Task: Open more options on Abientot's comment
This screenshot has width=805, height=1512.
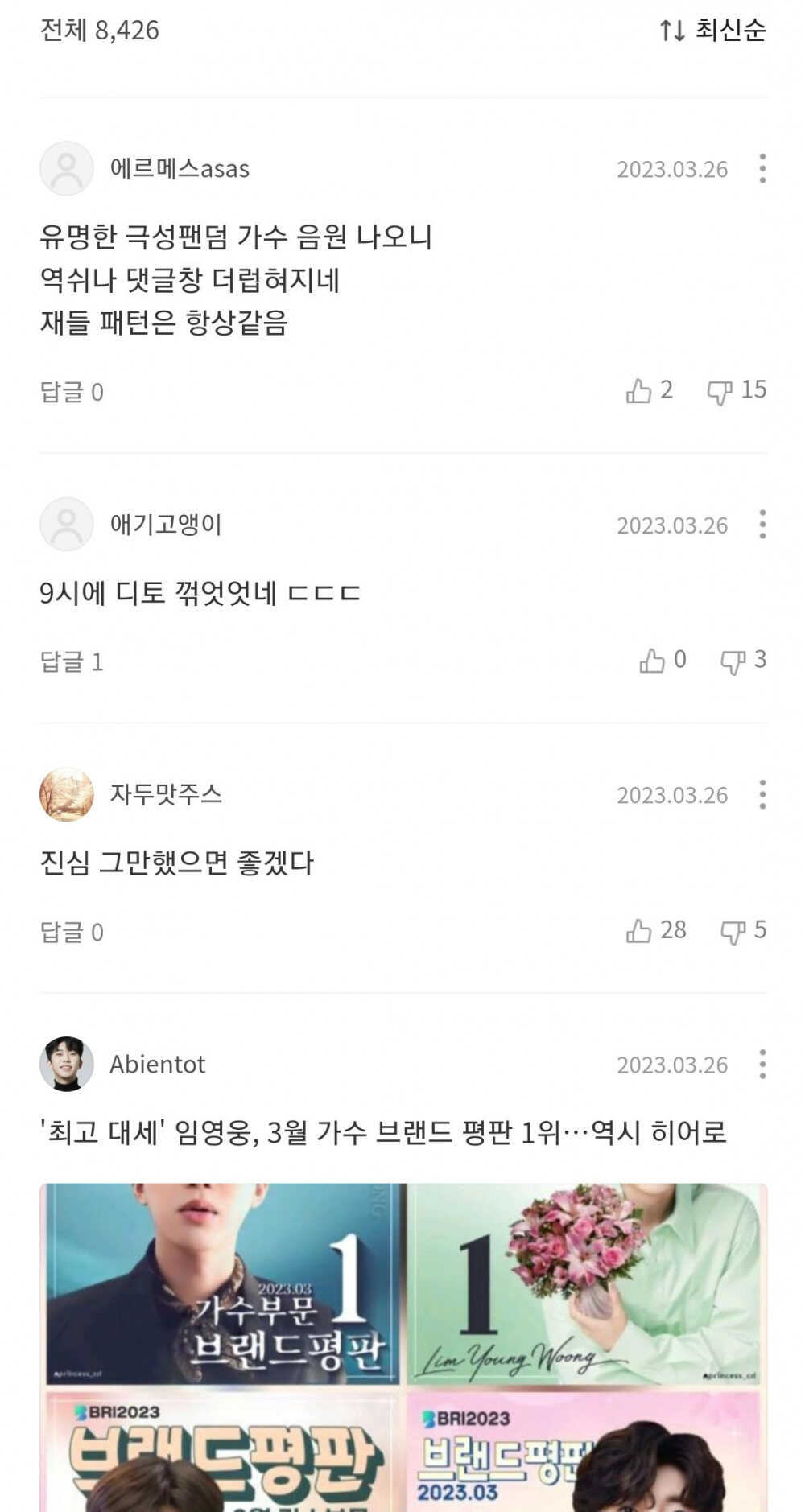Action: [x=762, y=1064]
